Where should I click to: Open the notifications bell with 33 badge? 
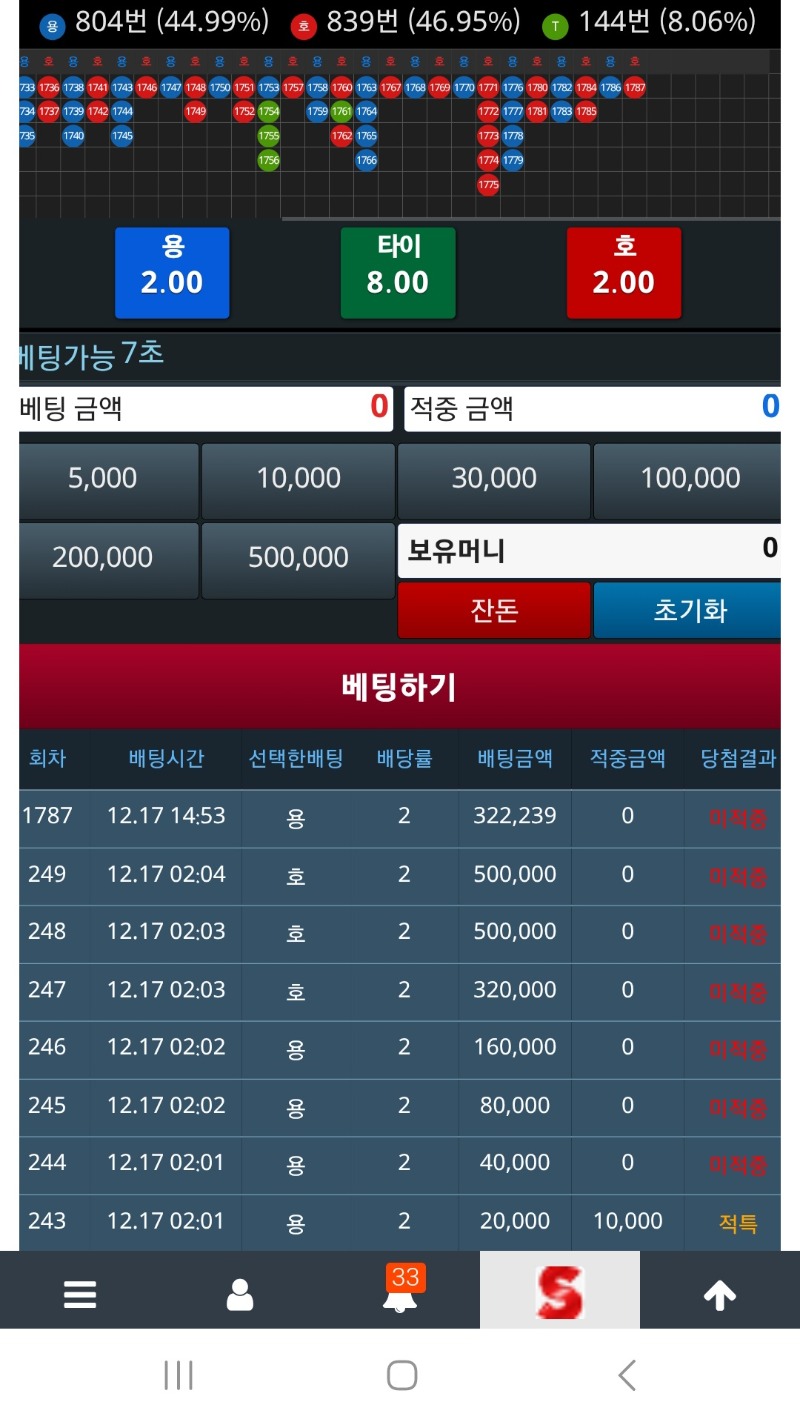pos(402,1292)
